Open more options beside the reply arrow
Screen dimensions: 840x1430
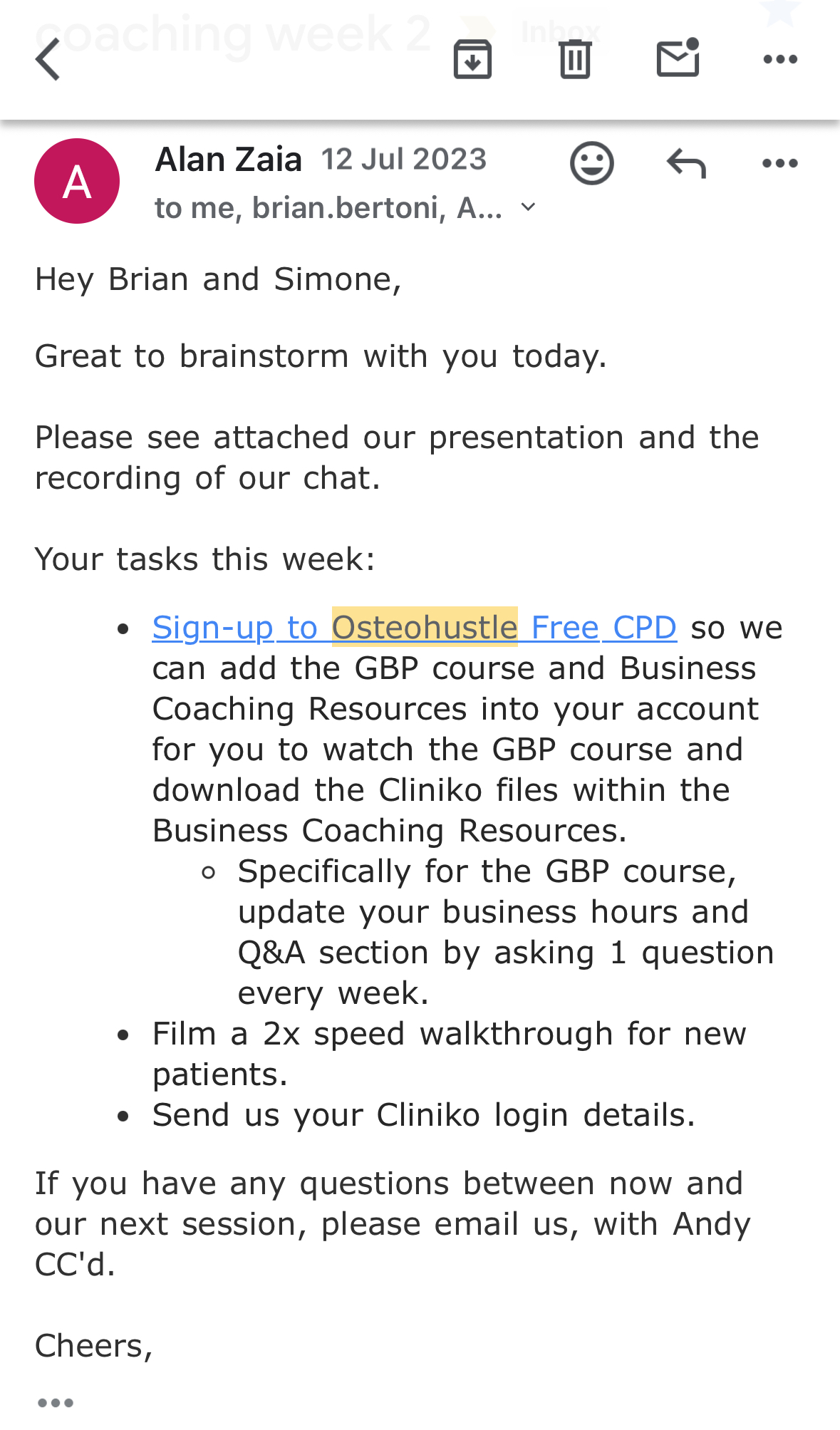779,163
